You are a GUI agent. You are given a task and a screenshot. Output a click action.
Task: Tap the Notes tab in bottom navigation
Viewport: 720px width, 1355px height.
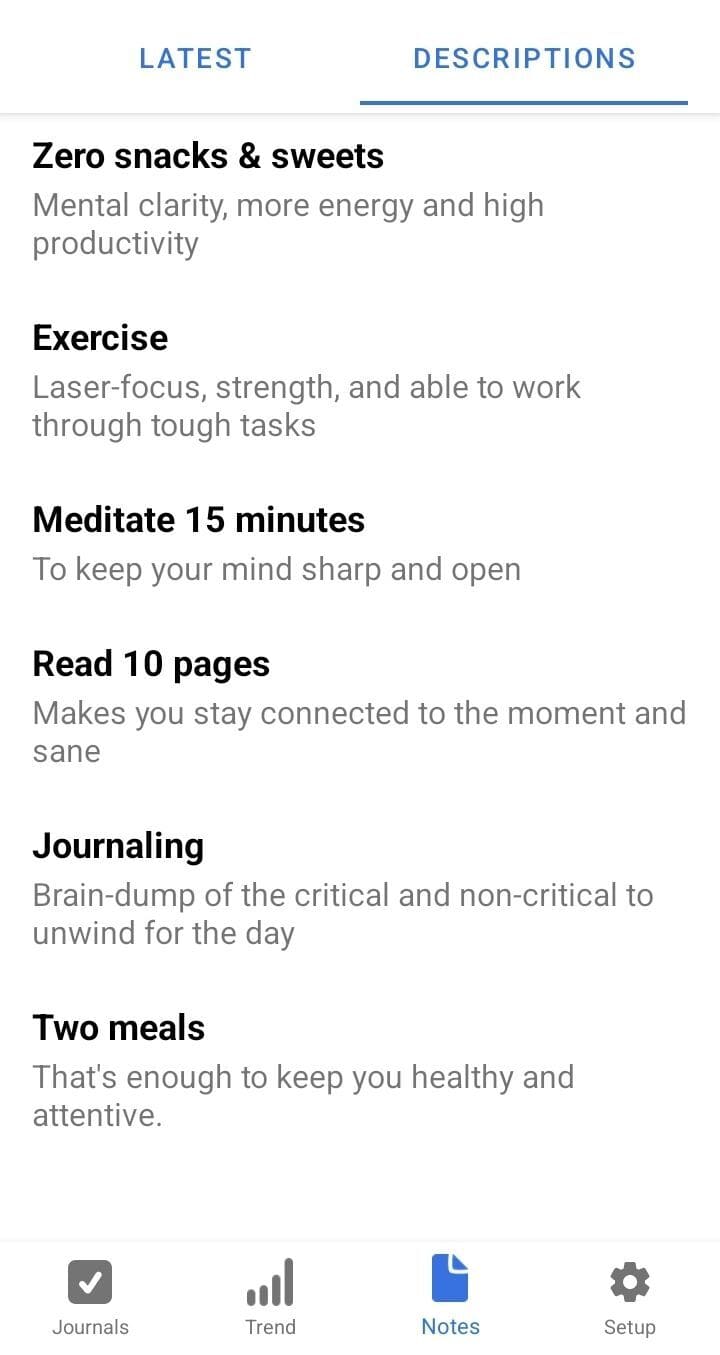tap(450, 1298)
